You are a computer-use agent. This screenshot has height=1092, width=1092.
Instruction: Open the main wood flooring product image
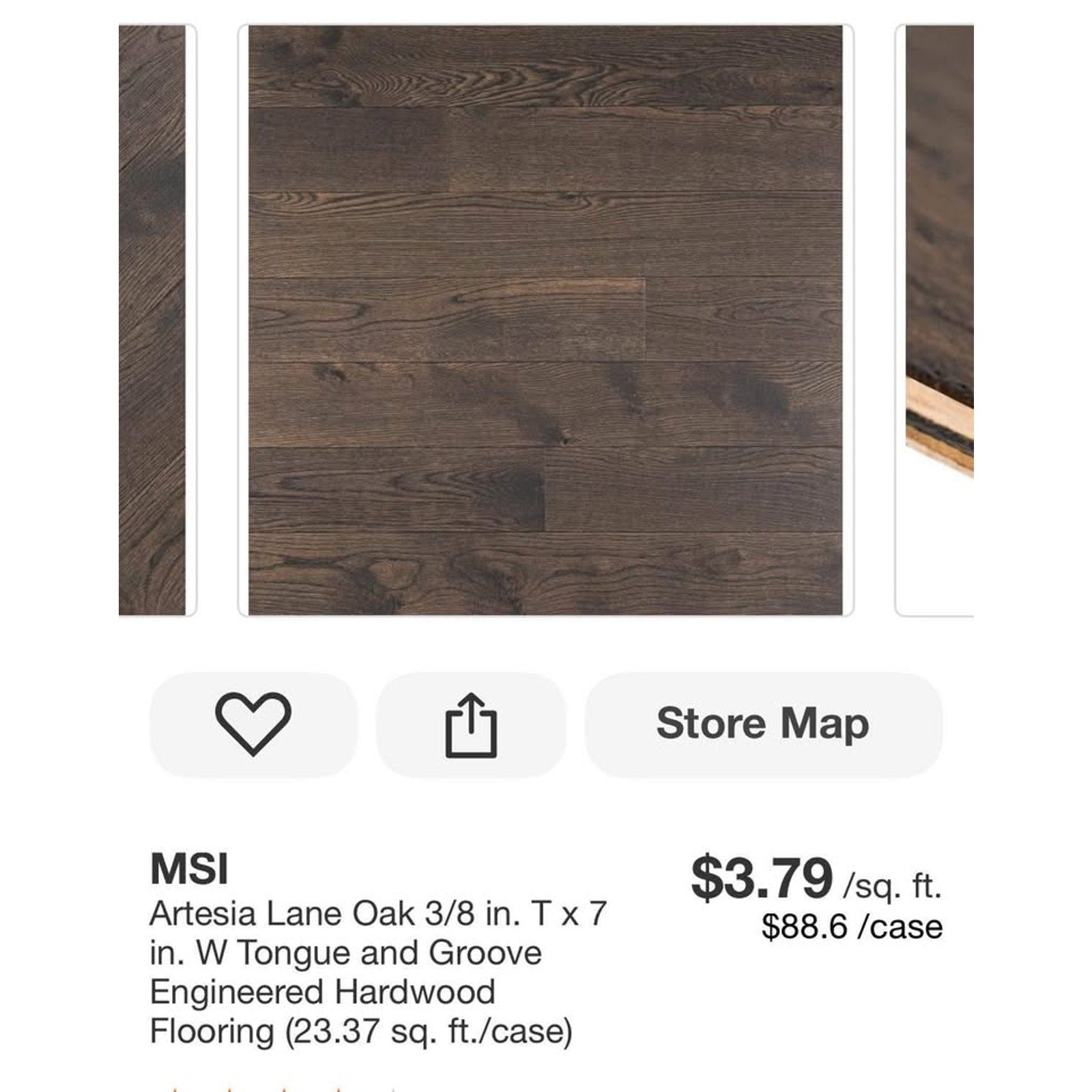pyautogui.click(x=545, y=321)
